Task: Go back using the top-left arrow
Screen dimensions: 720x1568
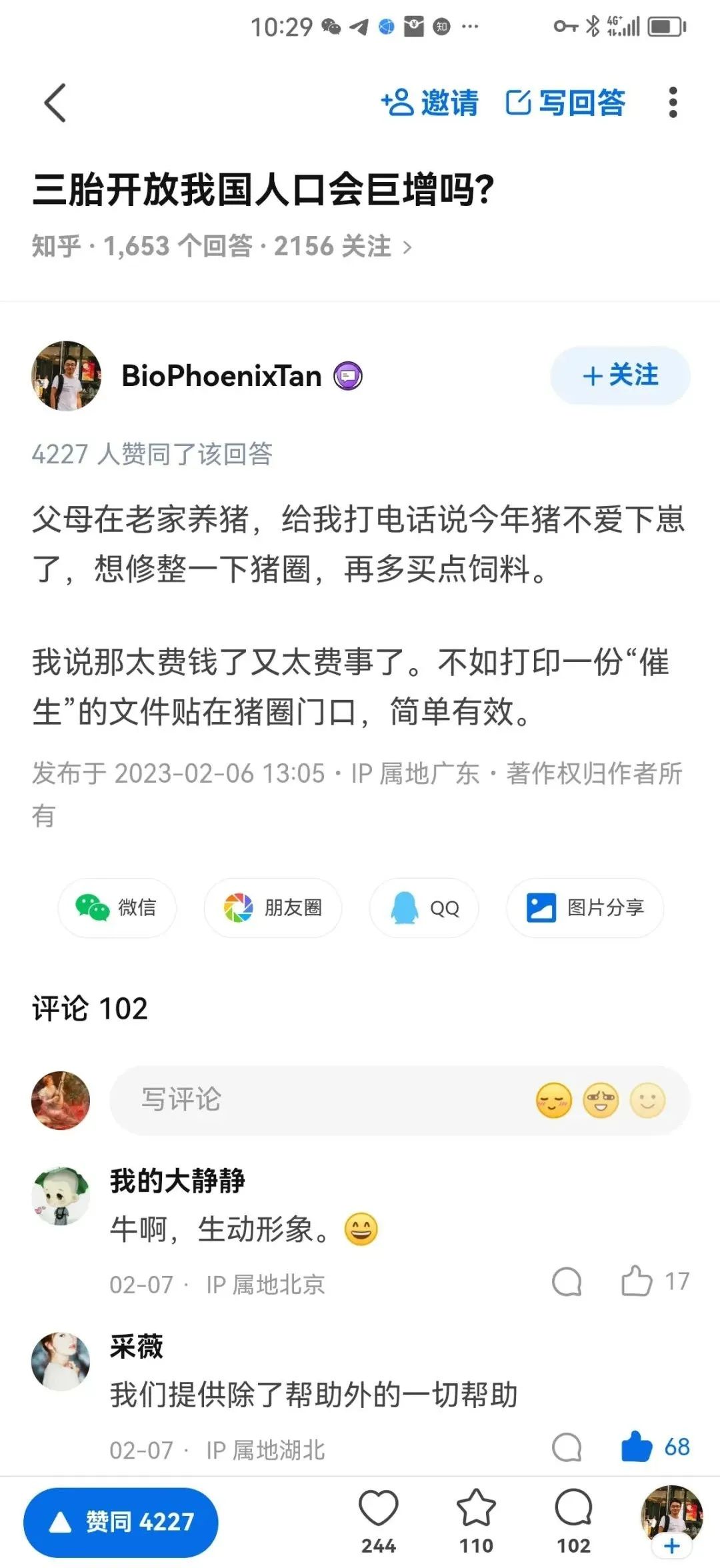Action: [x=55, y=103]
